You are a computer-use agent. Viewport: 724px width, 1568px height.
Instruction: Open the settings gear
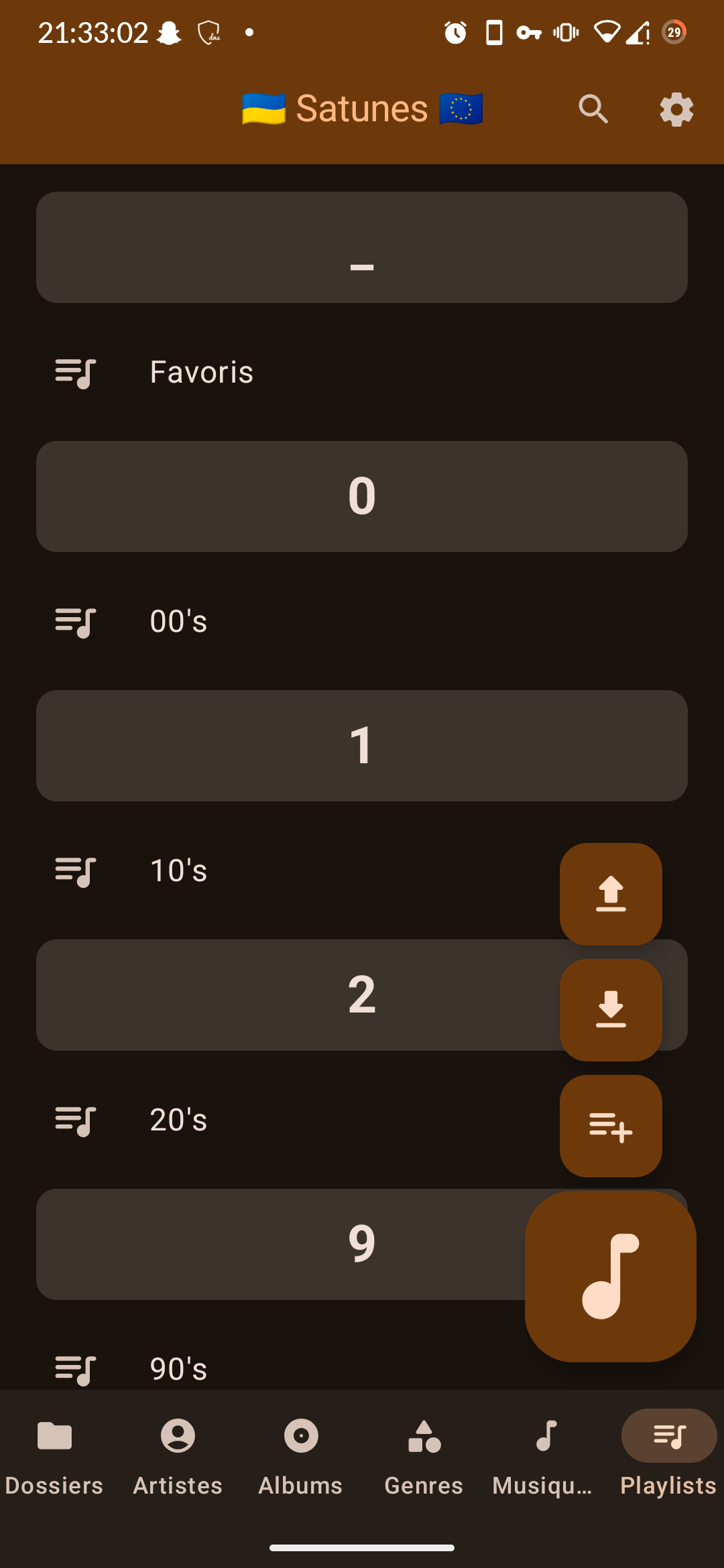pos(676,109)
